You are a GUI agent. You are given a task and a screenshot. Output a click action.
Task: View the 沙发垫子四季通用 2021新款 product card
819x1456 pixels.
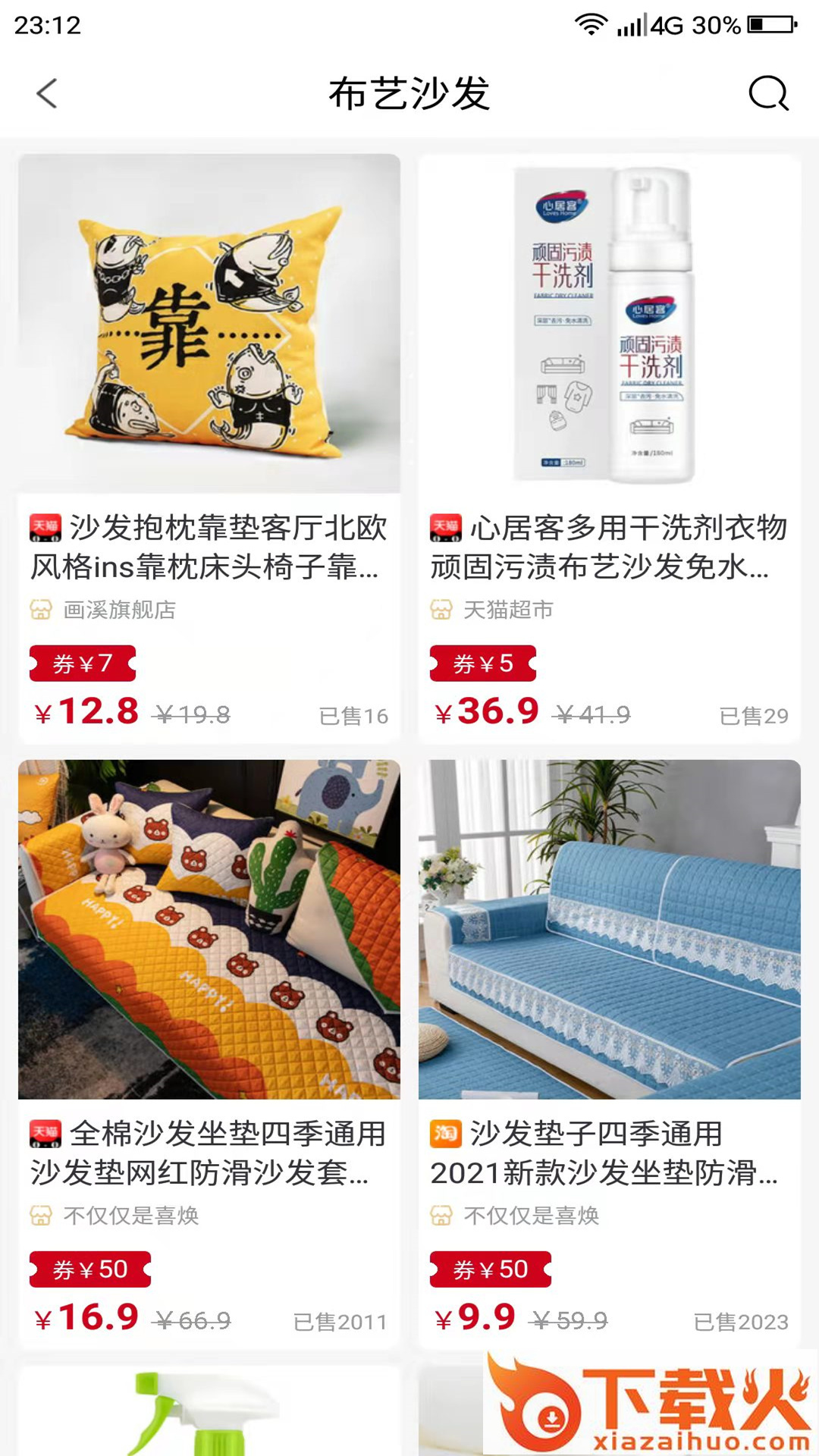tap(610, 1054)
